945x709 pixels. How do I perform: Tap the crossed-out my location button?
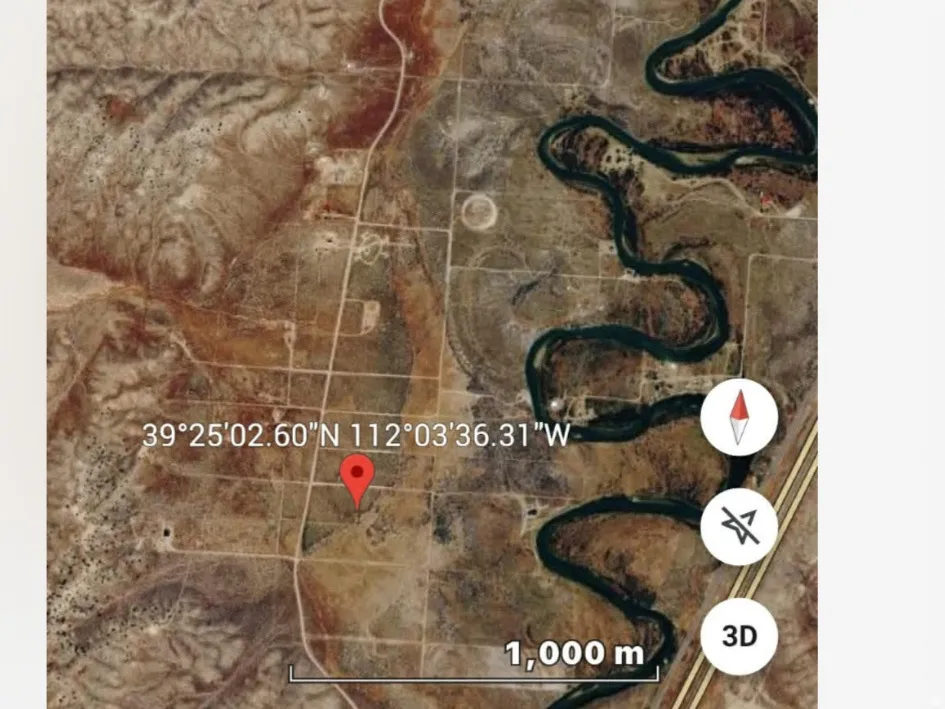pyautogui.click(x=739, y=526)
